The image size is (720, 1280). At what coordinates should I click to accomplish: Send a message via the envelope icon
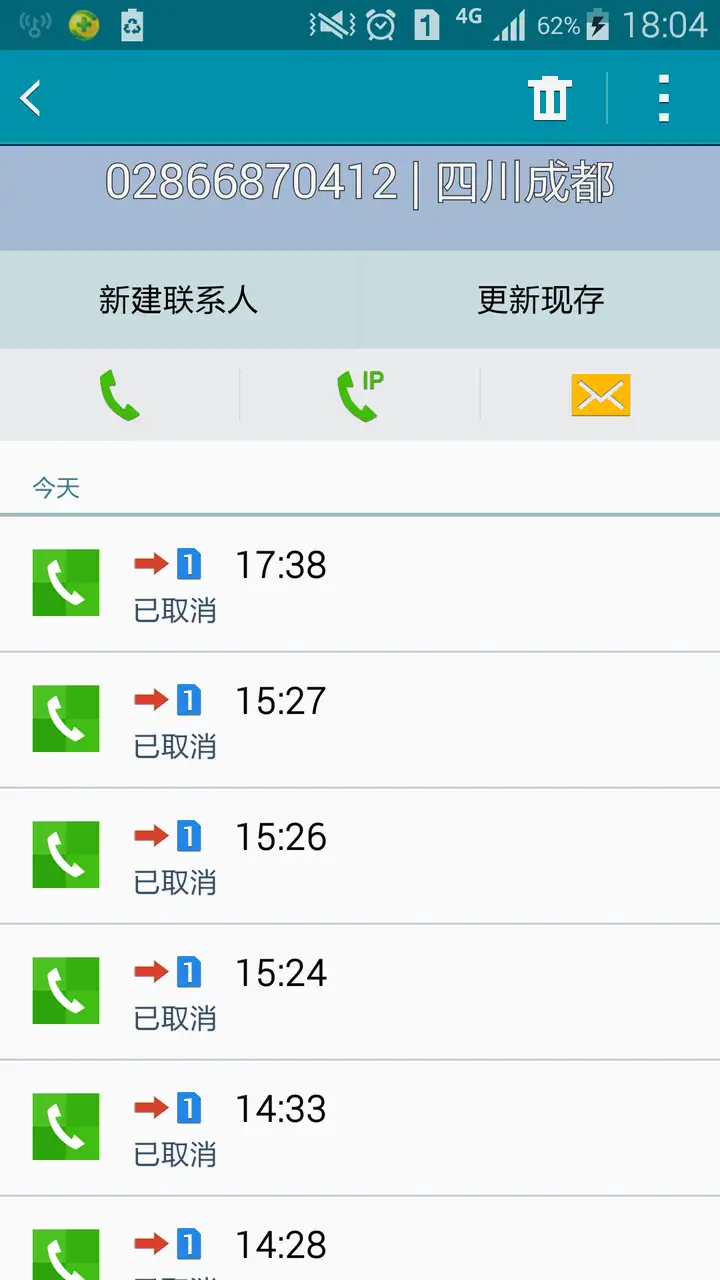click(601, 395)
